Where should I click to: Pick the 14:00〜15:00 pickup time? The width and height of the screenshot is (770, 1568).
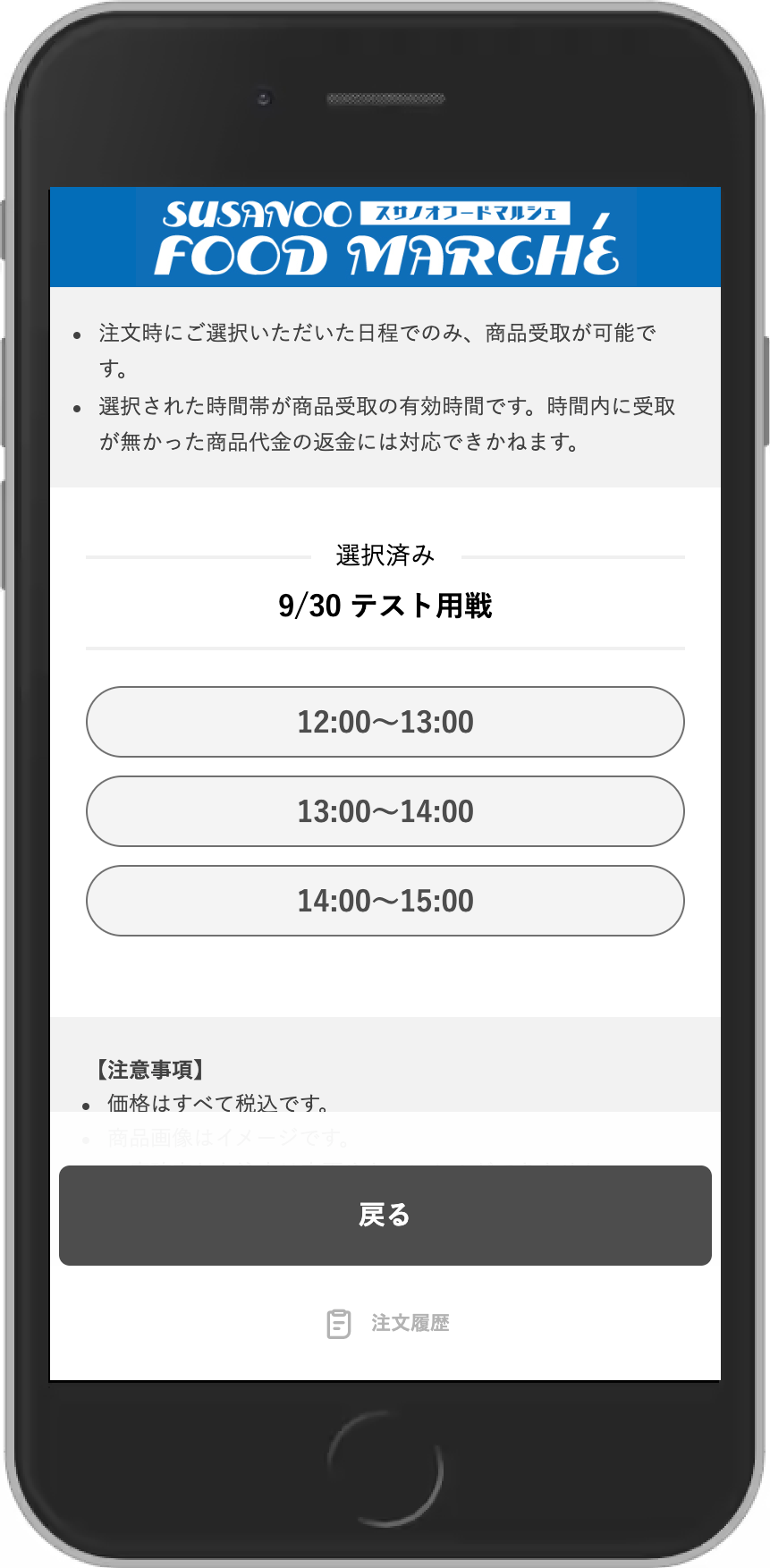pyautogui.click(x=385, y=901)
